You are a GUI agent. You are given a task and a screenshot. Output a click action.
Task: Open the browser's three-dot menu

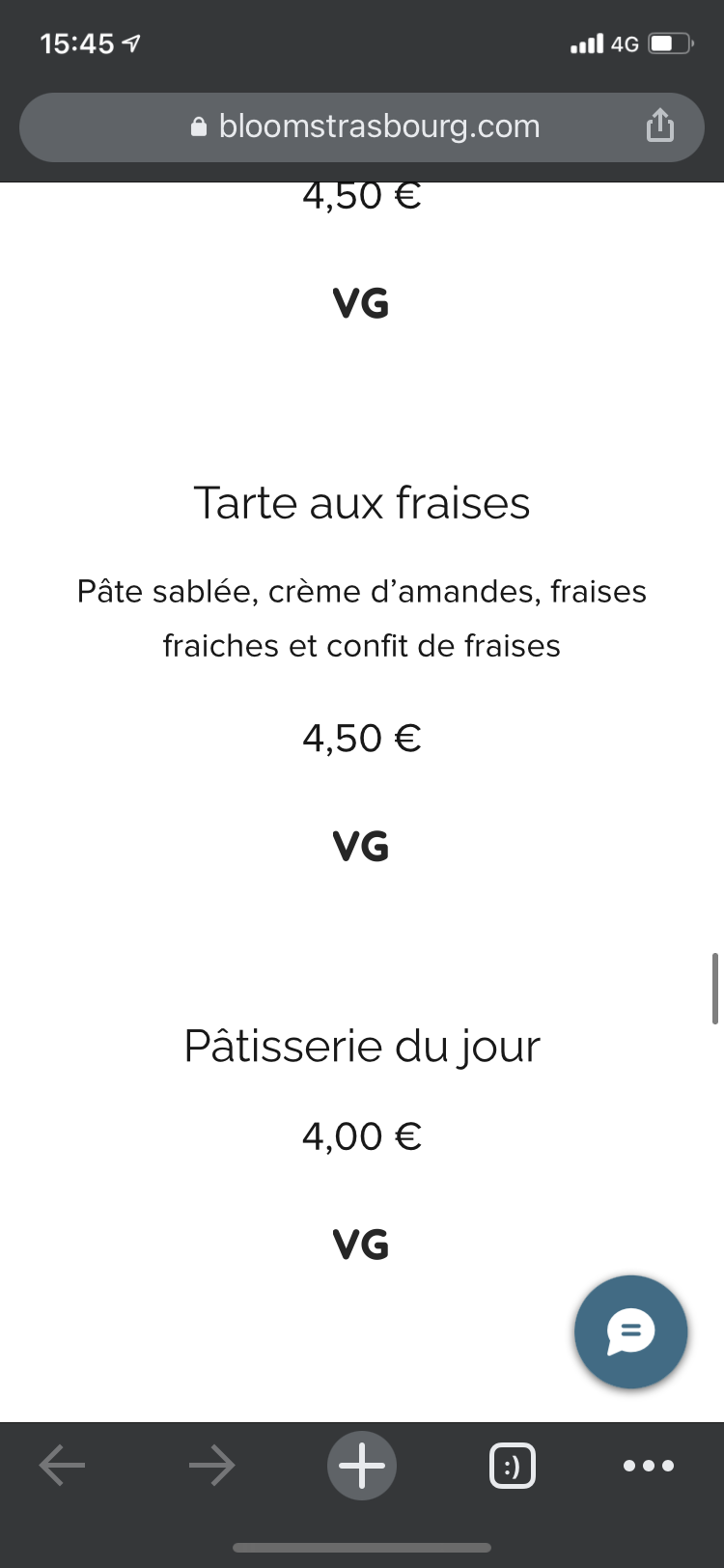[649, 1466]
